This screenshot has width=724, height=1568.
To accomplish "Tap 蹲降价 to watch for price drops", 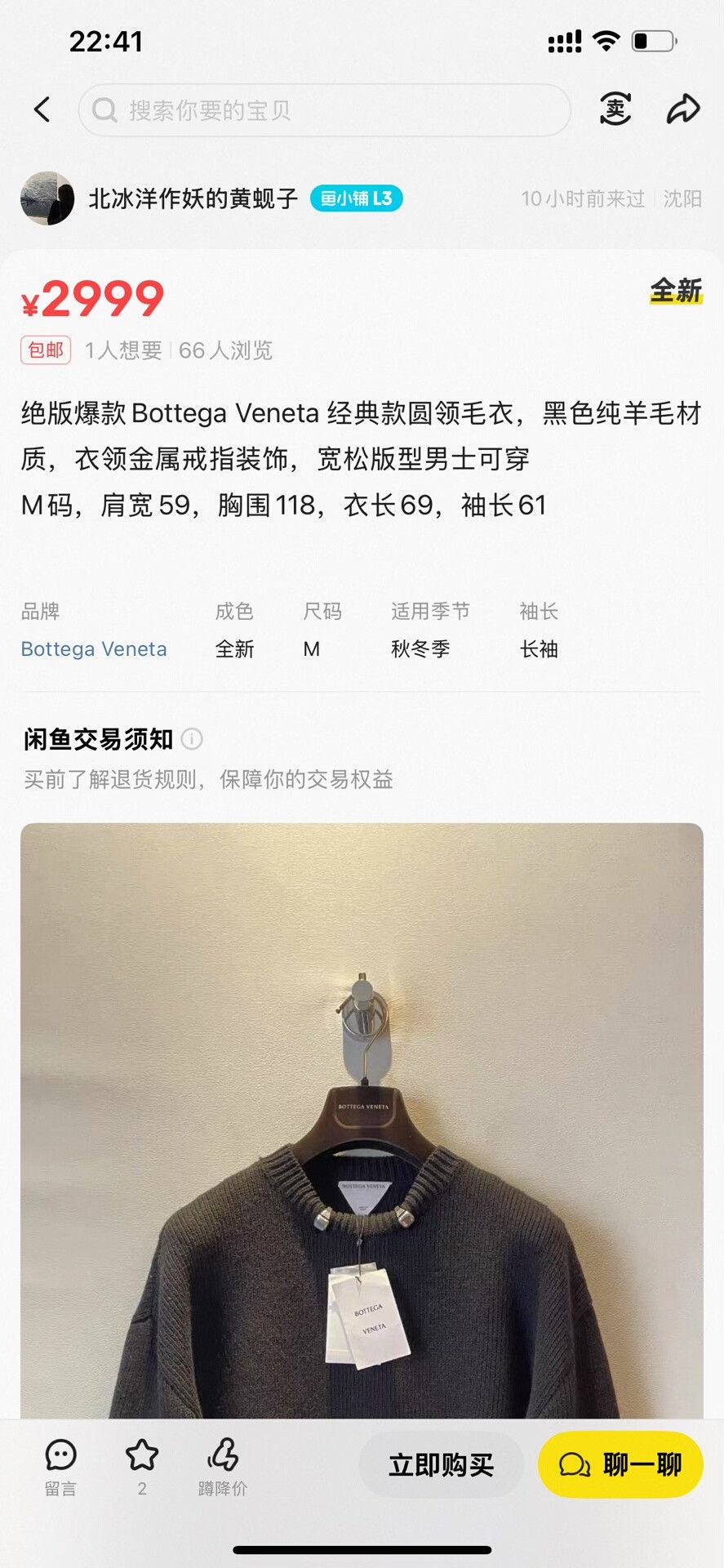I will point(223,1468).
